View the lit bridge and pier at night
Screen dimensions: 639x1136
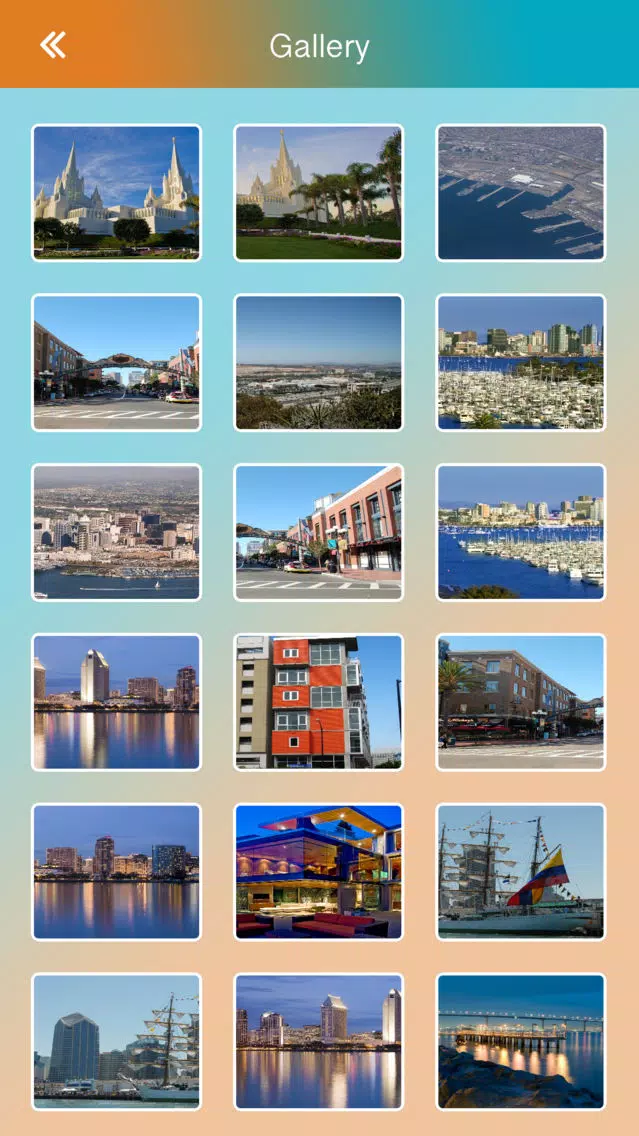(x=521, y=1042)
